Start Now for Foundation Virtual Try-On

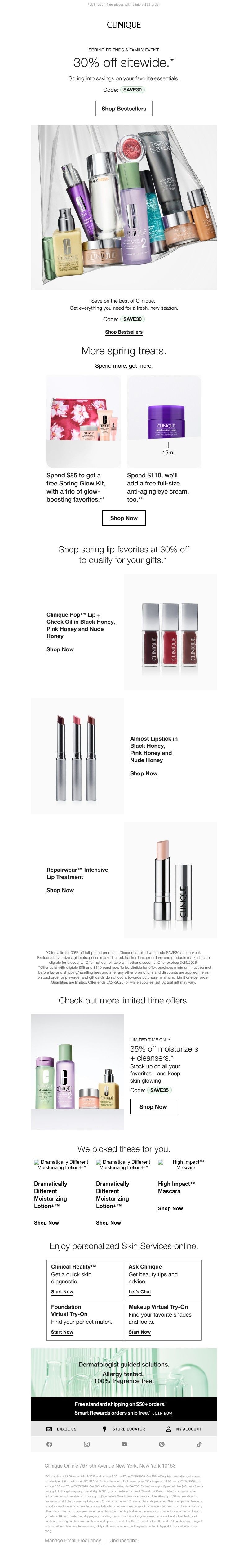coord(62,1332)
